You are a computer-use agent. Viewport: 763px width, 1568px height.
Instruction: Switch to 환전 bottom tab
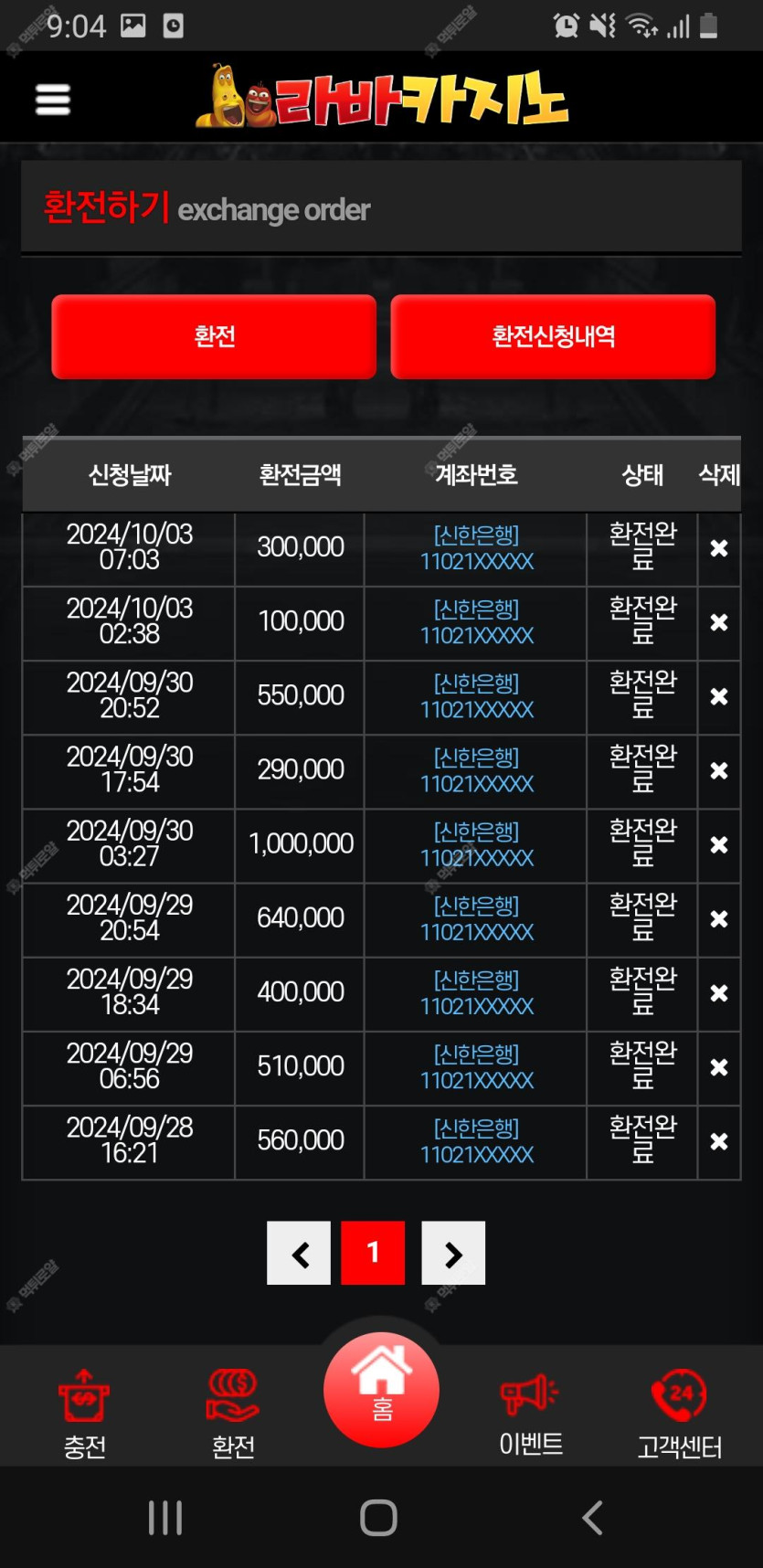233,1414
